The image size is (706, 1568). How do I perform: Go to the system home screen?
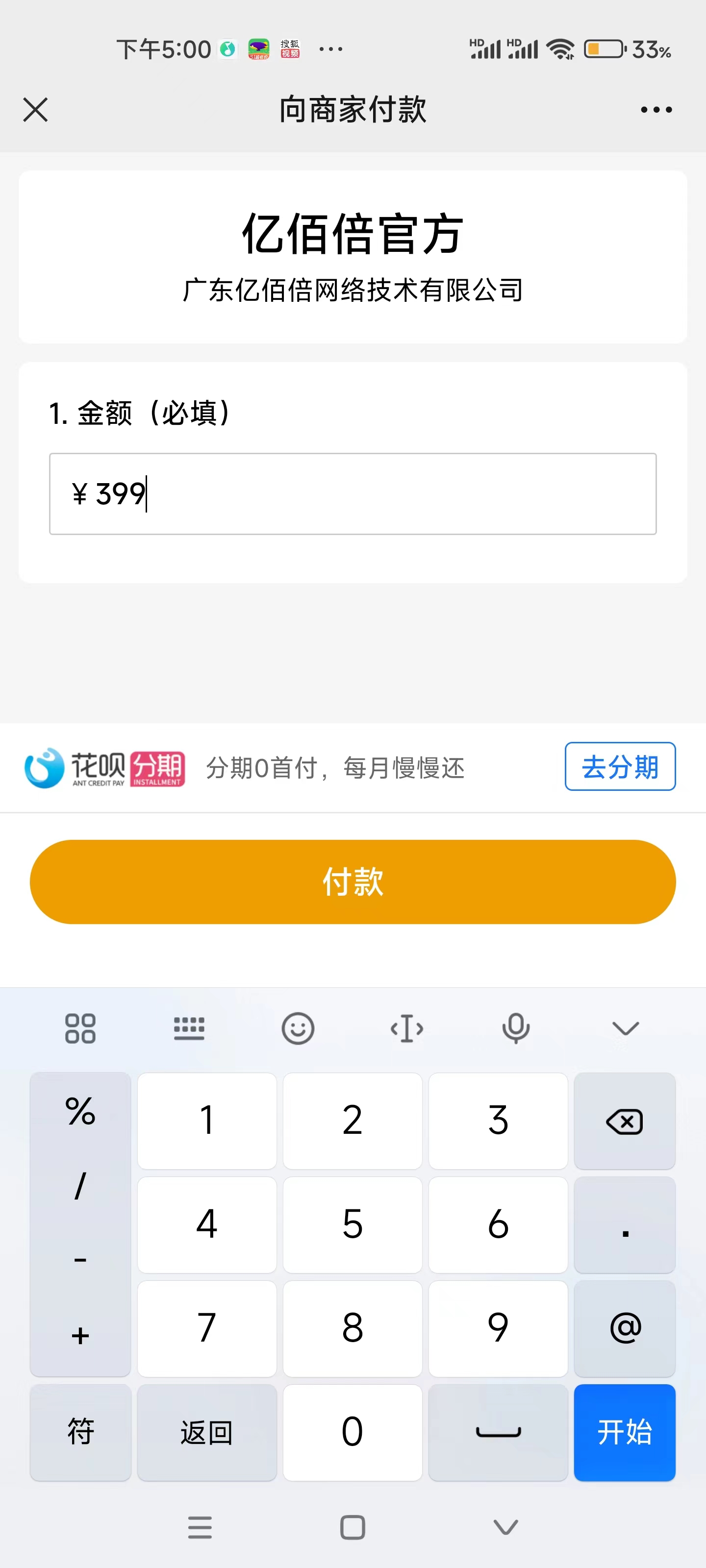coord(352,1527)
